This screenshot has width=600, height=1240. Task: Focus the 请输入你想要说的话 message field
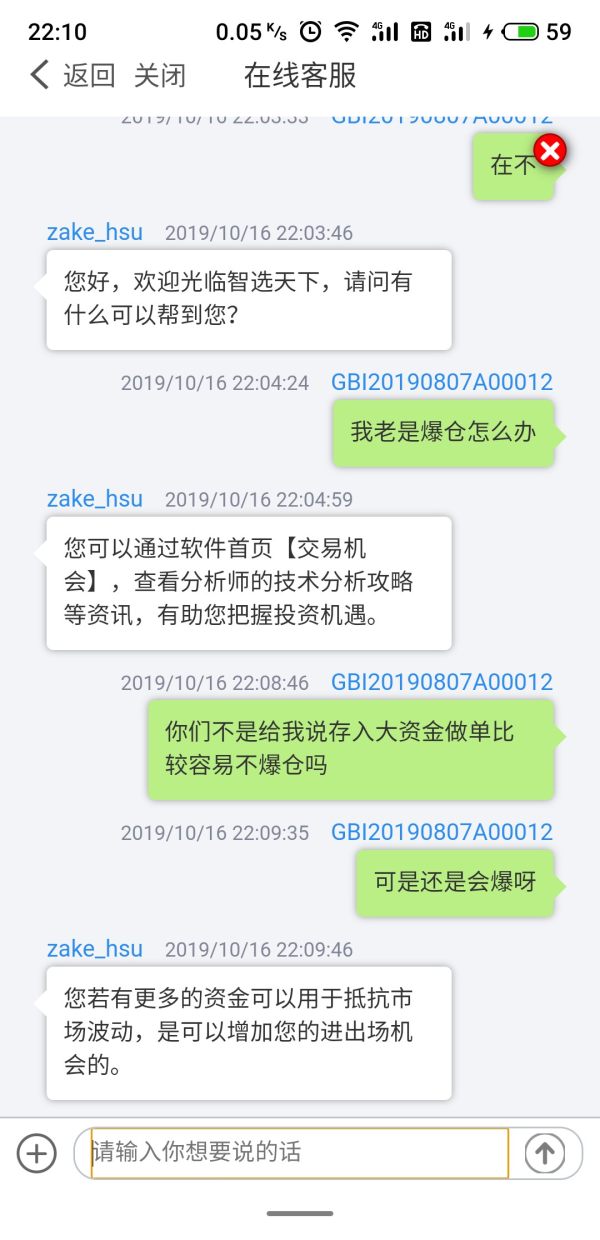click(x=300, y=1153)
